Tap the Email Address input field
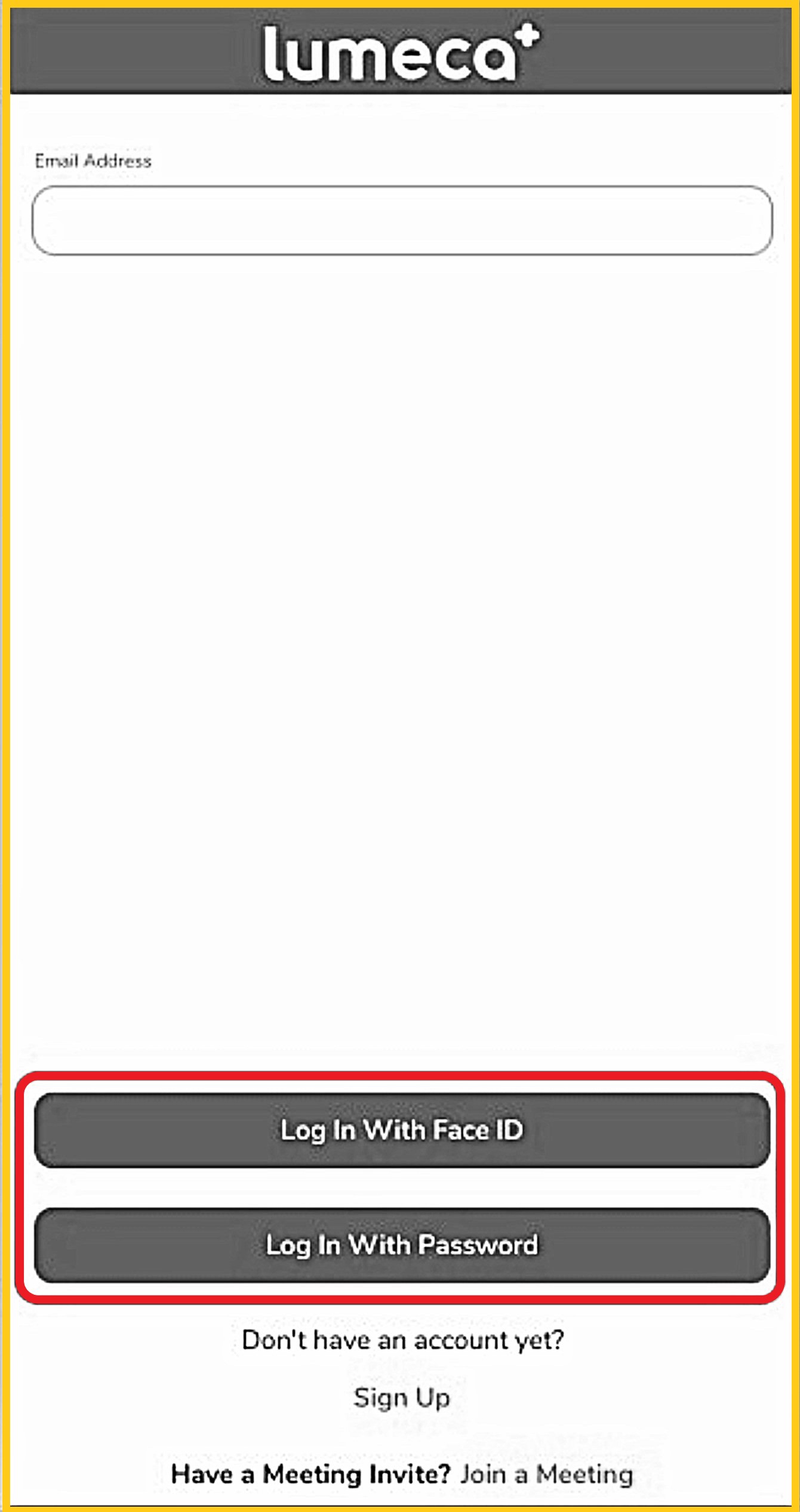Image resolution: width=800 pixels, height=1512 pixels. 401,221
